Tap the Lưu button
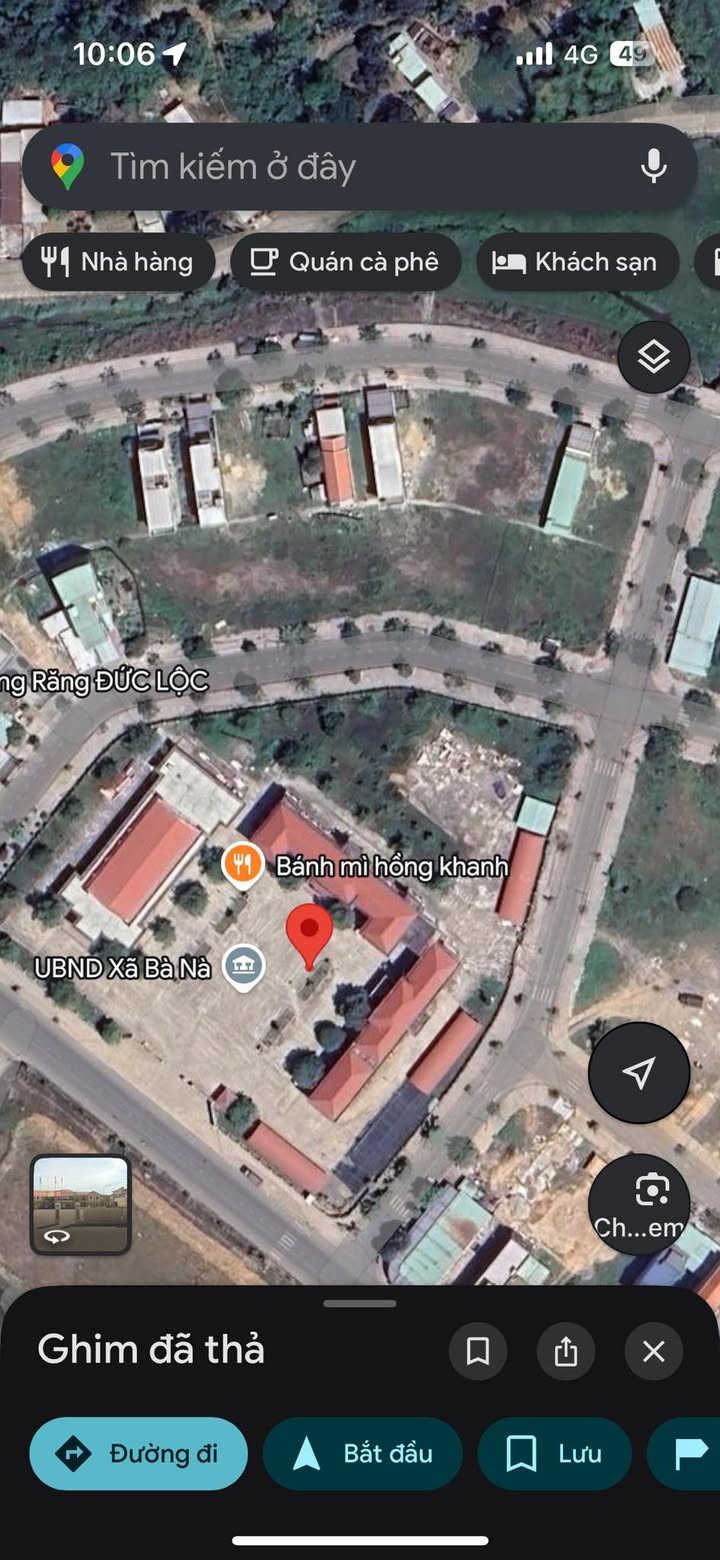 (554, 1454)
